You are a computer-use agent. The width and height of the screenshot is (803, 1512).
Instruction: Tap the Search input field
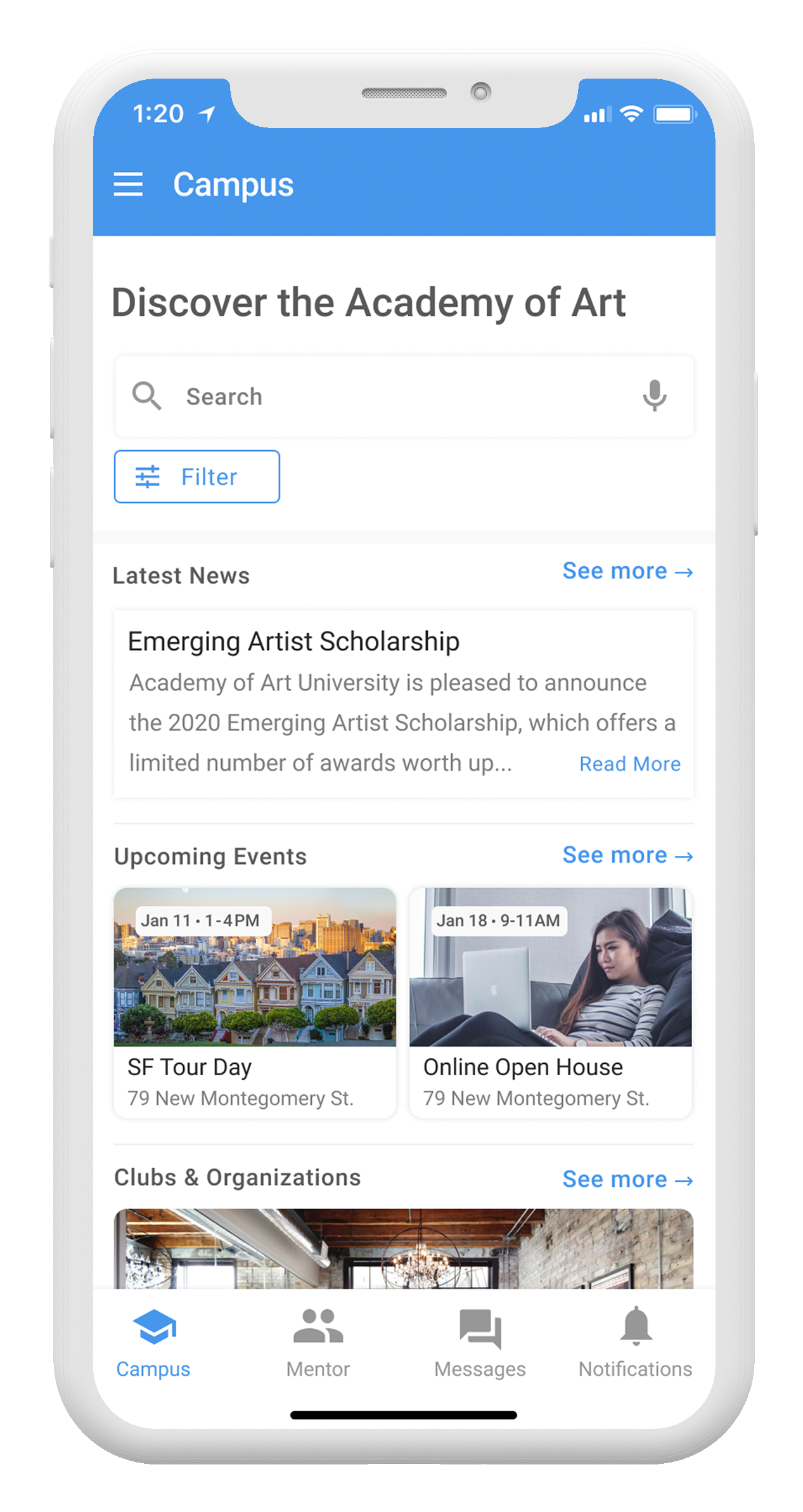coord(380,397)
